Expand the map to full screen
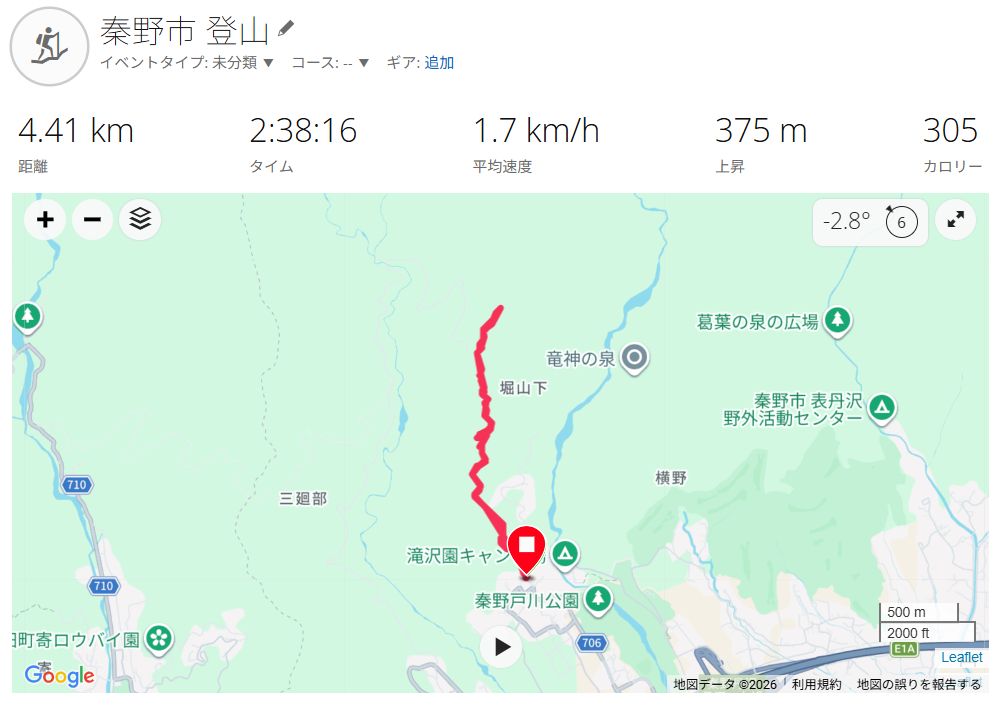Viewport: 1003px width, 706px height. point(956,220)
